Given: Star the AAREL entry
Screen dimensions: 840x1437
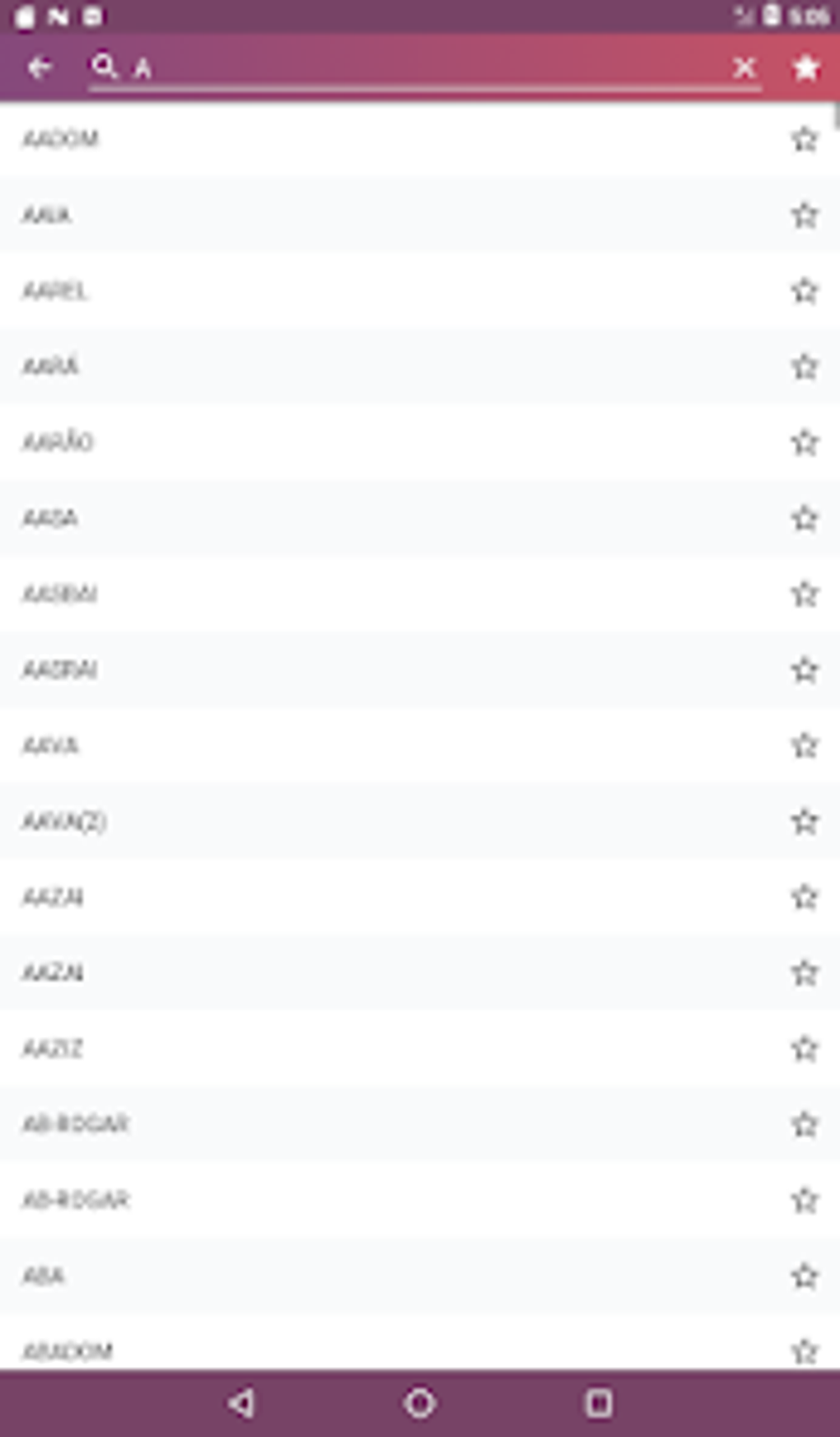Looking at the screenshot, I should 804,291.
